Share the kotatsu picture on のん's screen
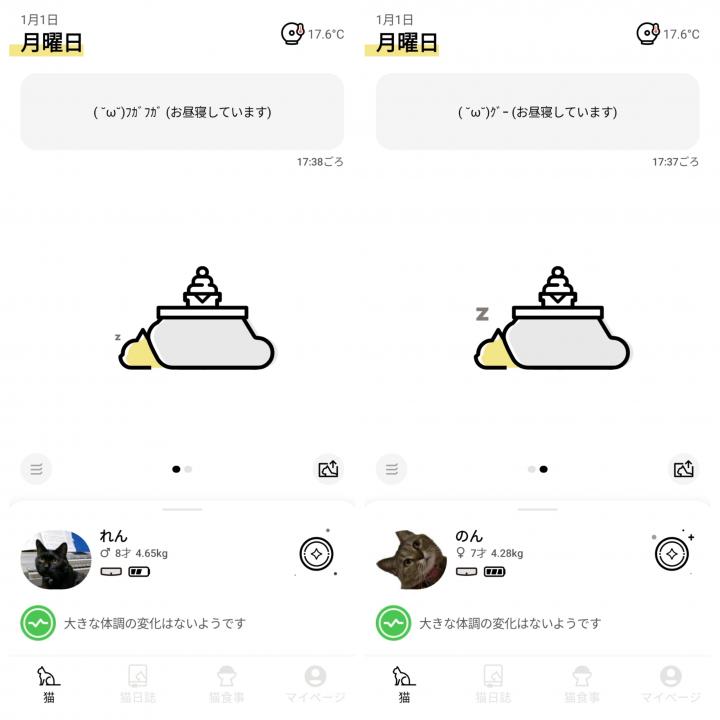Screen dimensions: 720x720 684,468
